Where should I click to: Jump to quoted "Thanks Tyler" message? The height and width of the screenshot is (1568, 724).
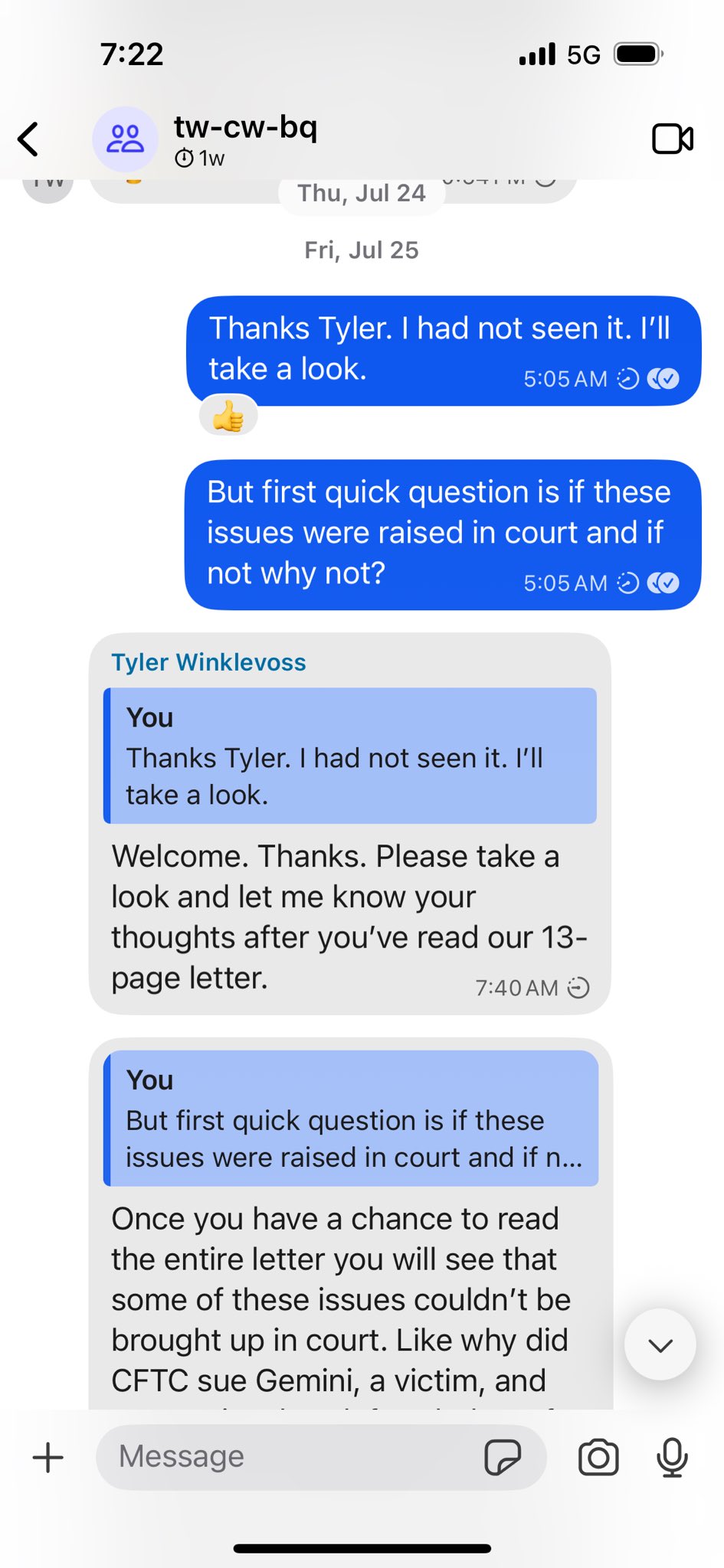pyautogui.click(x=350, y=756)
